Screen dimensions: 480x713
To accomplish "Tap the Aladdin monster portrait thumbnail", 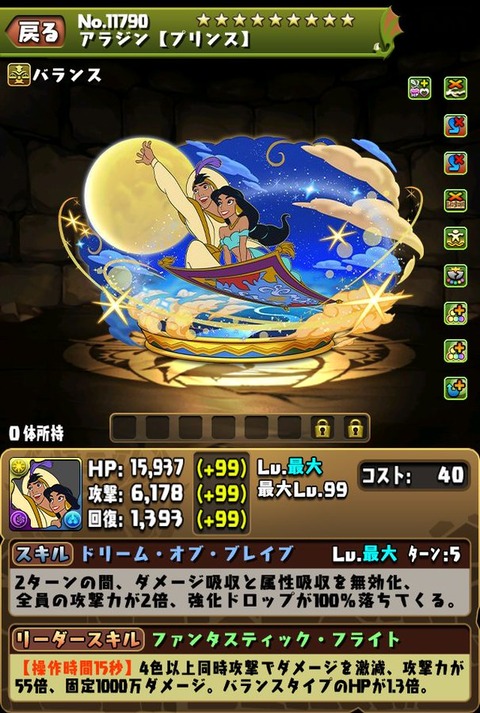I will [45, 494].
